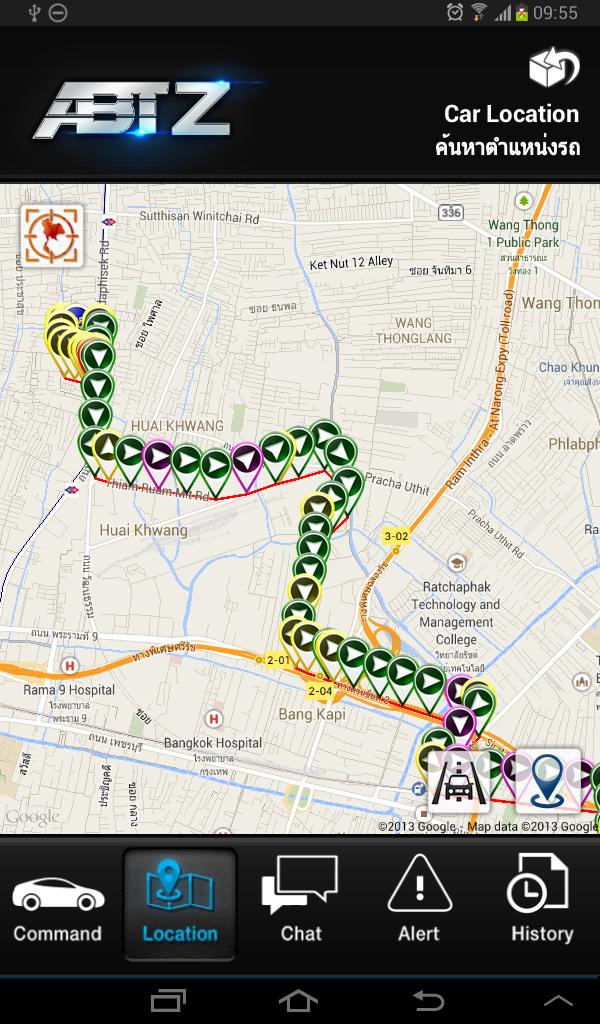Screen dimensions: 600x1024
Task: Go to the Alert tab
Action: point(419,905)
